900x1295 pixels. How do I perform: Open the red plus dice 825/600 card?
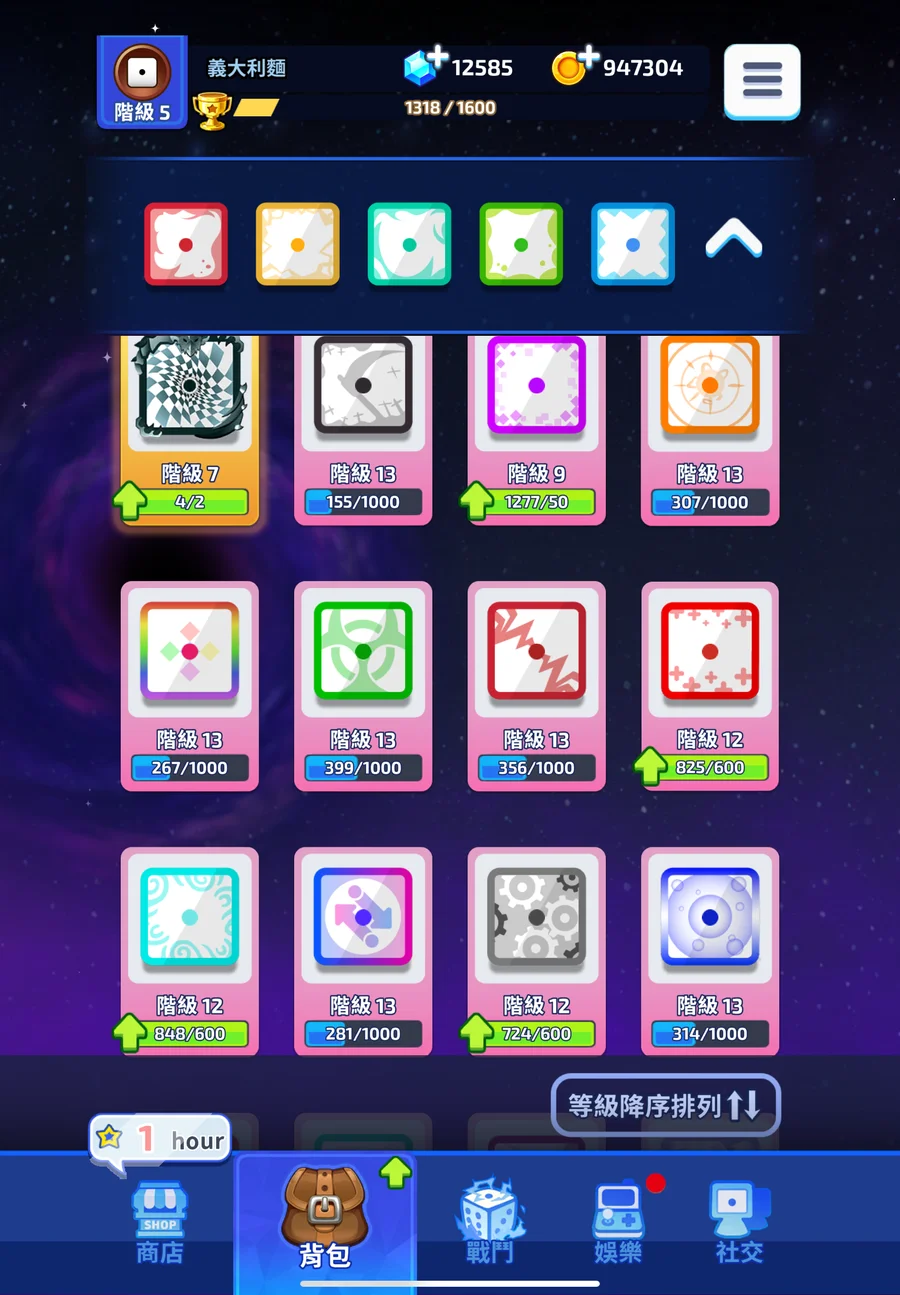[709, 685]
